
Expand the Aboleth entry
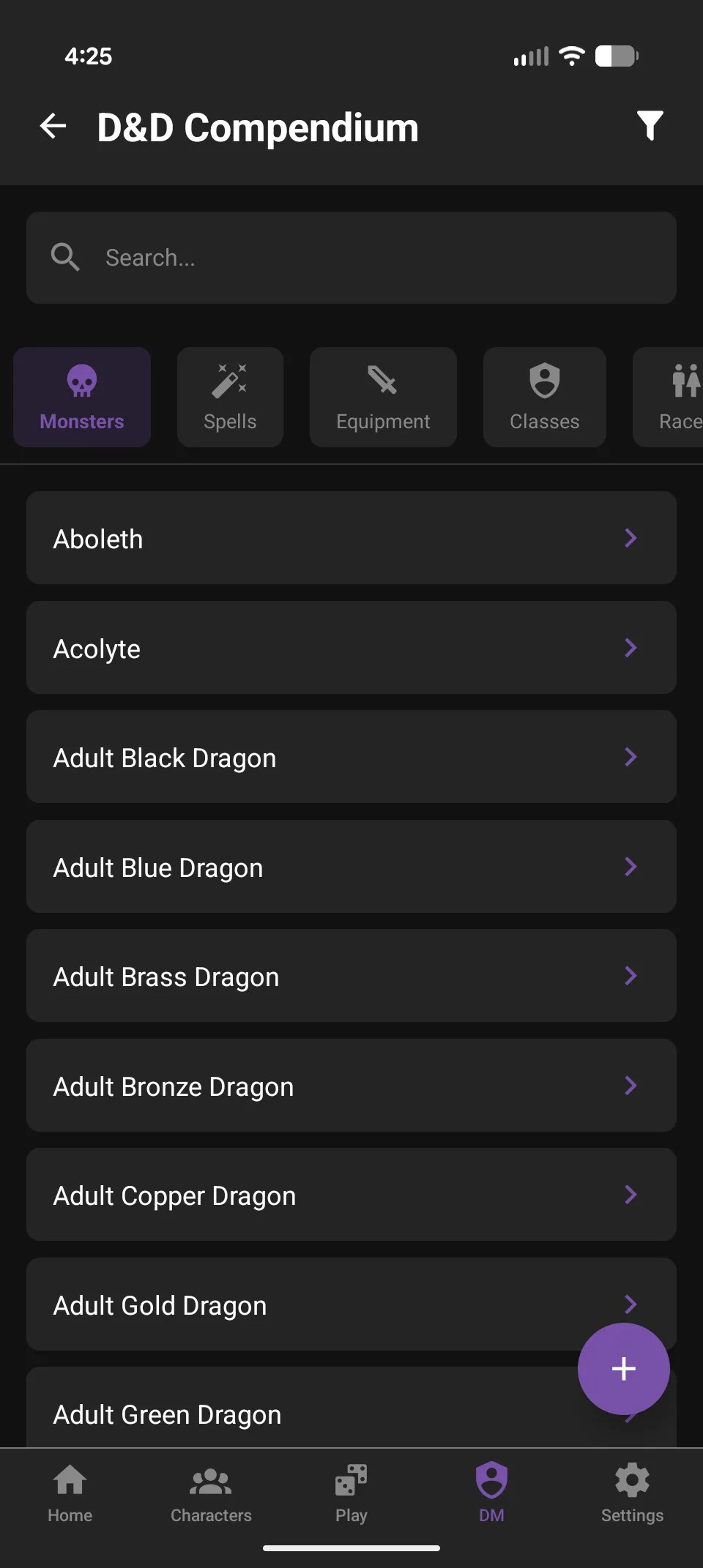coord(351,538)
